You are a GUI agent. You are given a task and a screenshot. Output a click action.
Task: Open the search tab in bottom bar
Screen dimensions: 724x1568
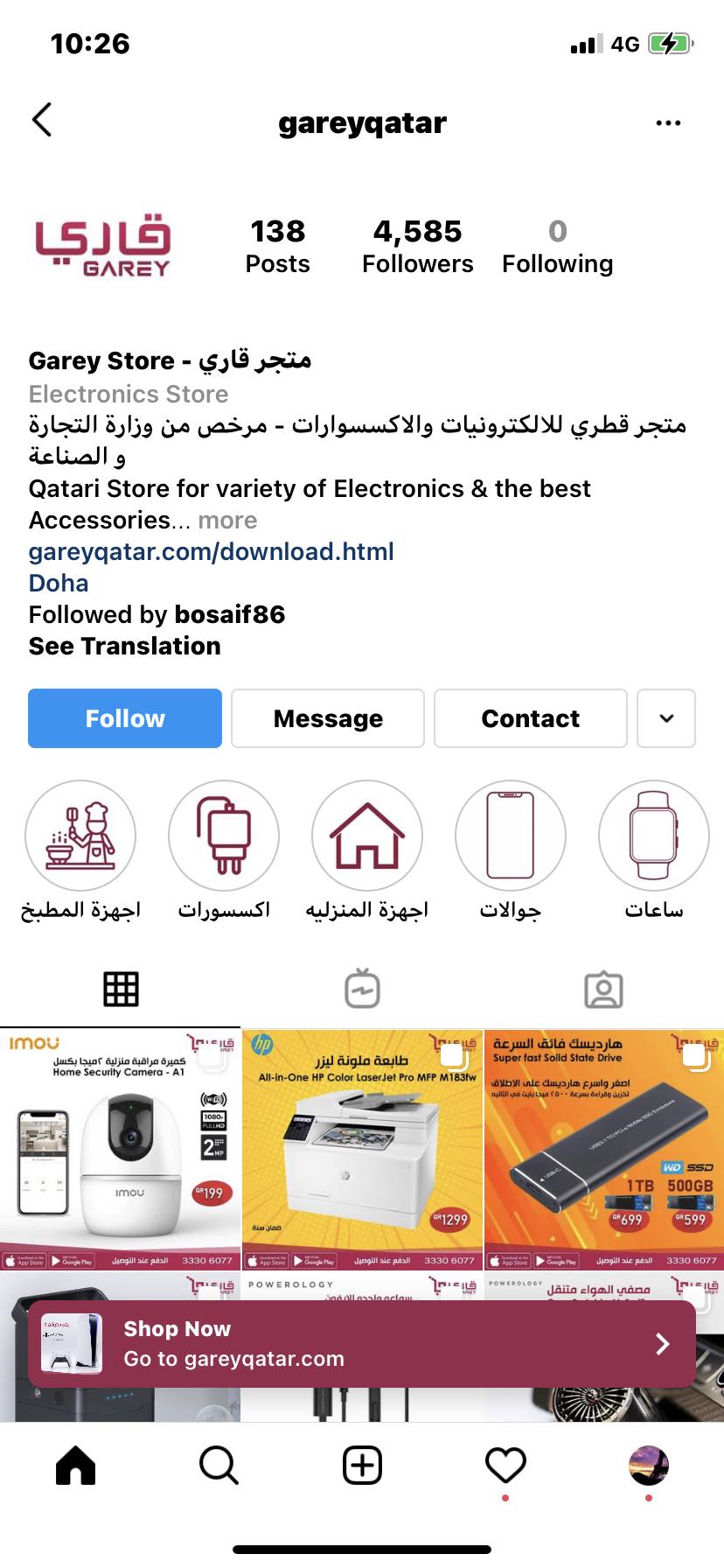219,1465
